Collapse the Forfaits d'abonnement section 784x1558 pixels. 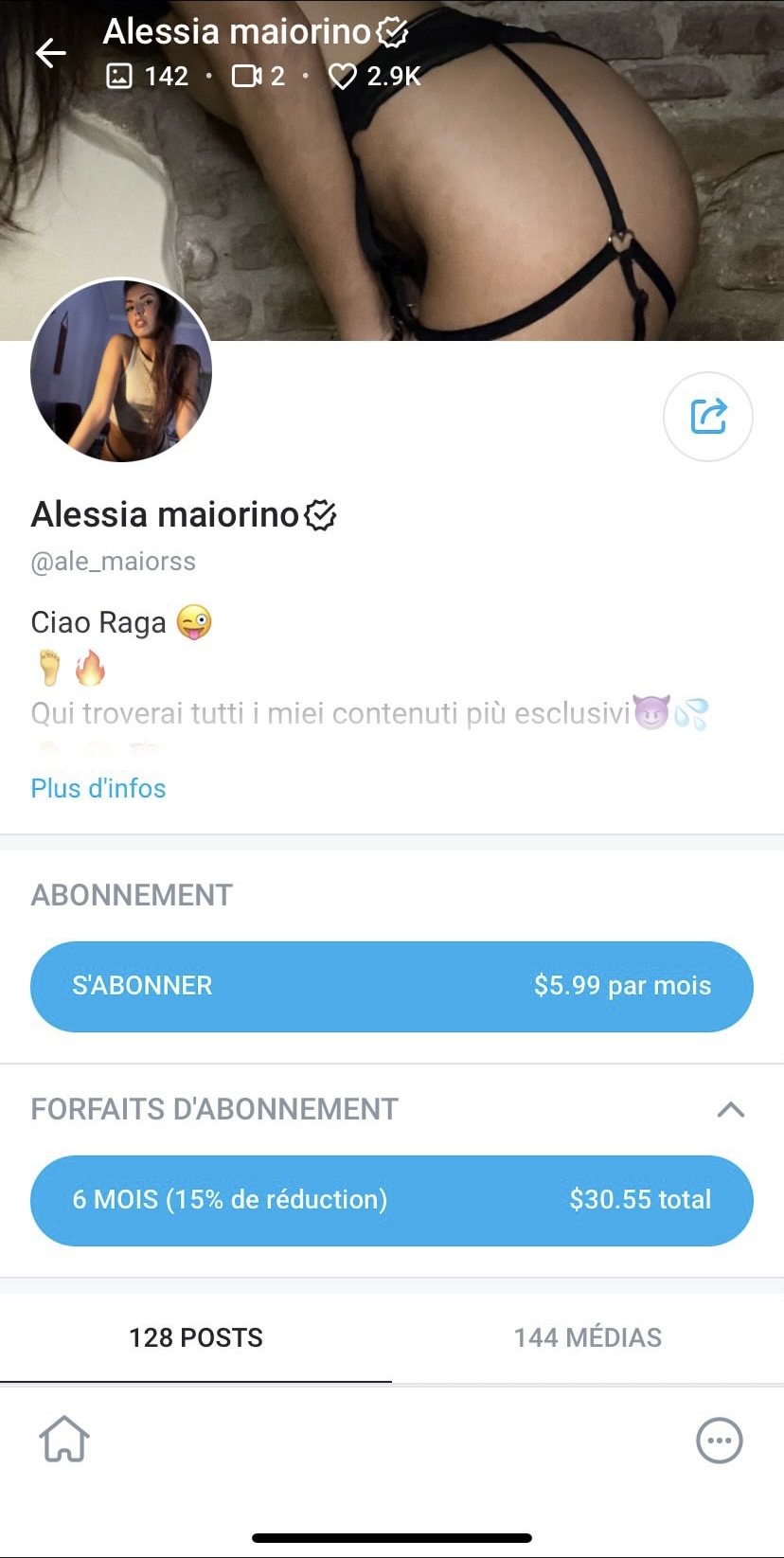click(730, 1109)
